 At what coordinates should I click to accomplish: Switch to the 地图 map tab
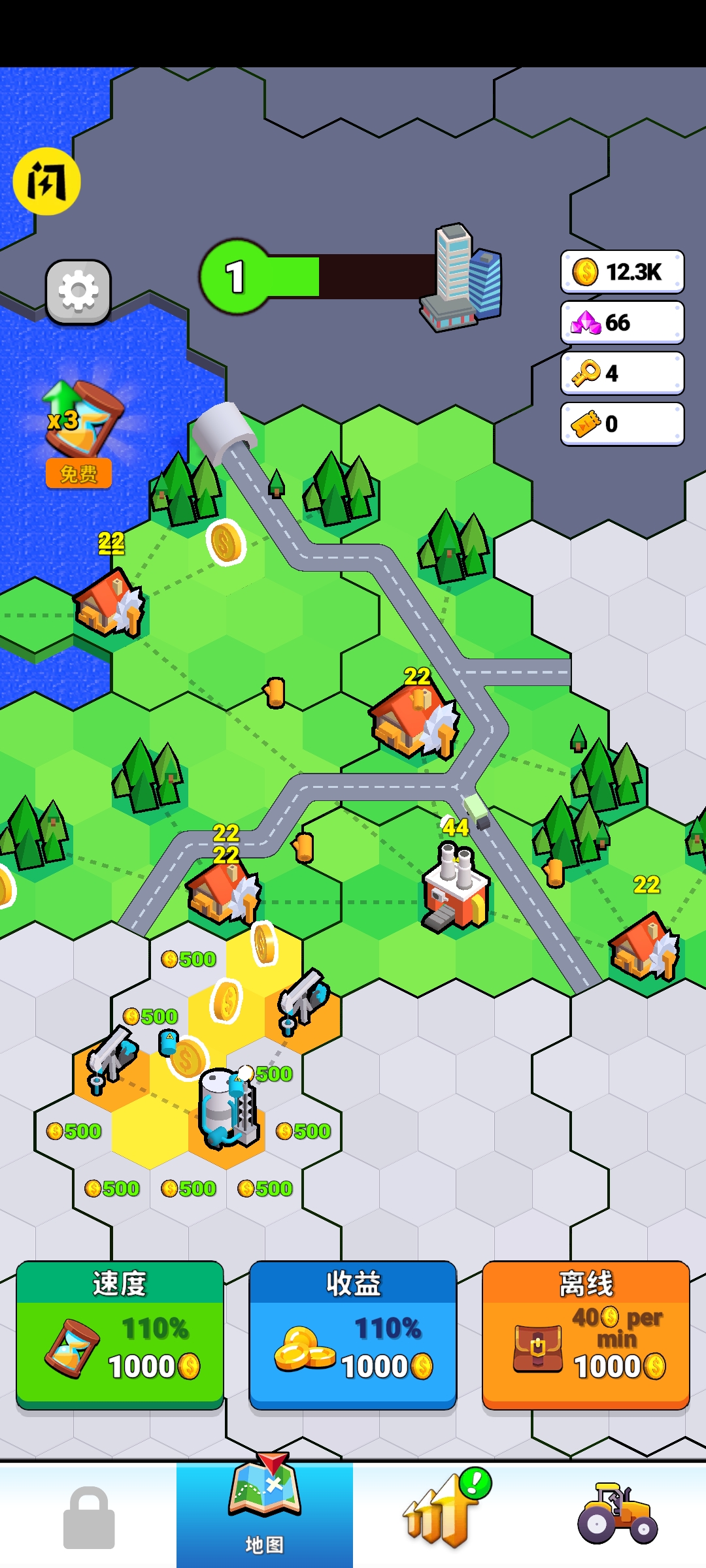(x=265, y=1514)
